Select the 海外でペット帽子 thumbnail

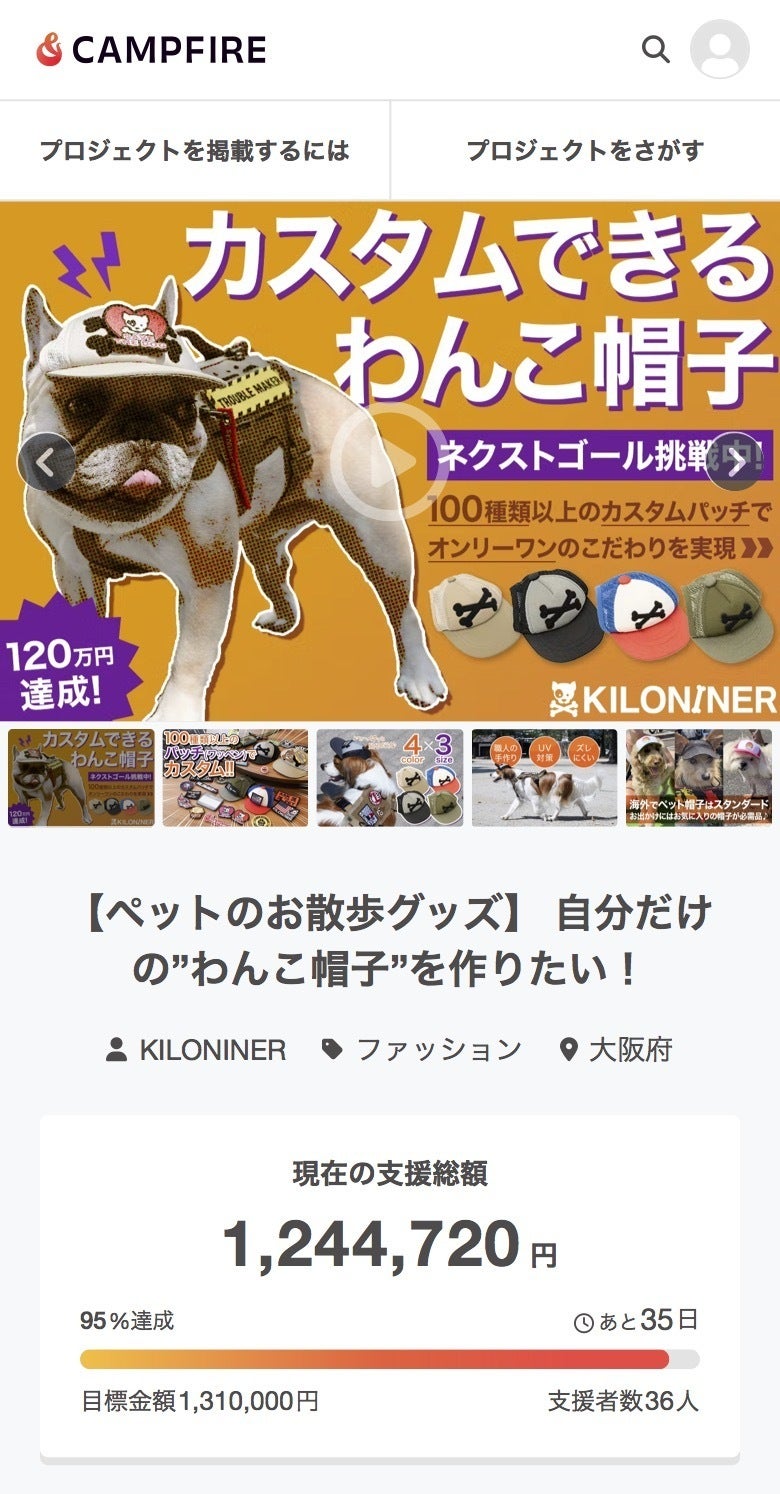pos(698,777)
